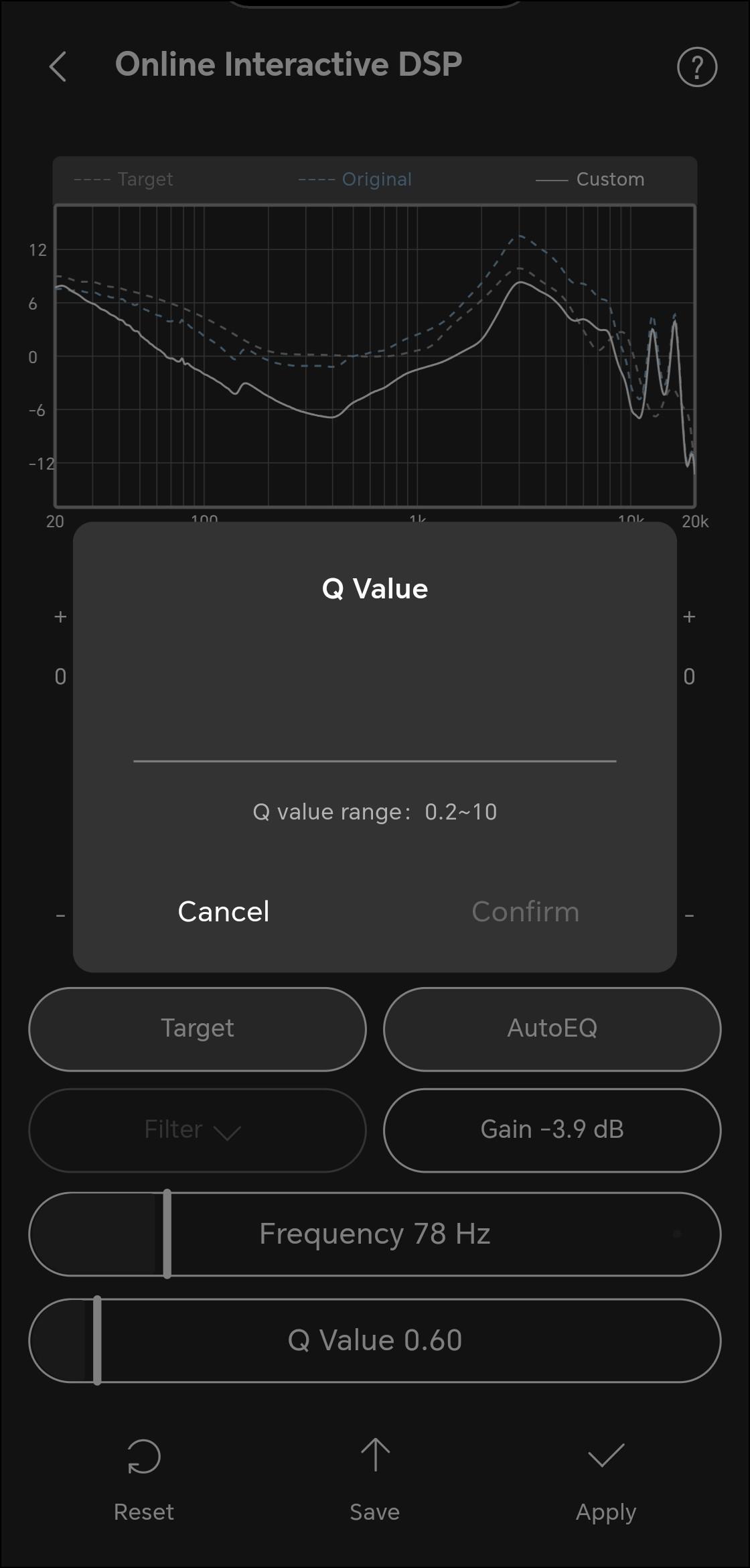The image size is (750, 1568).
Task: Open the Target button
Action: pyautogui.click(x=198, y=1029)
